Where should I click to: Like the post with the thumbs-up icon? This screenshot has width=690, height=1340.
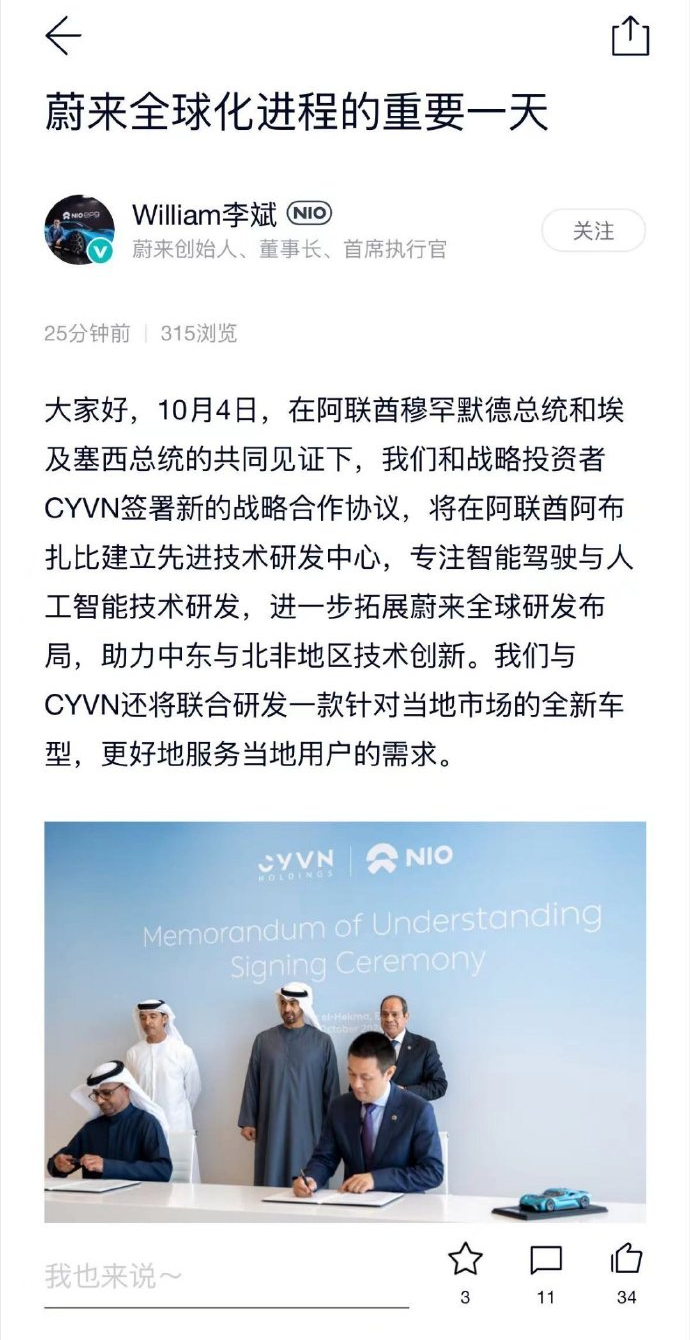[626, 1260]
